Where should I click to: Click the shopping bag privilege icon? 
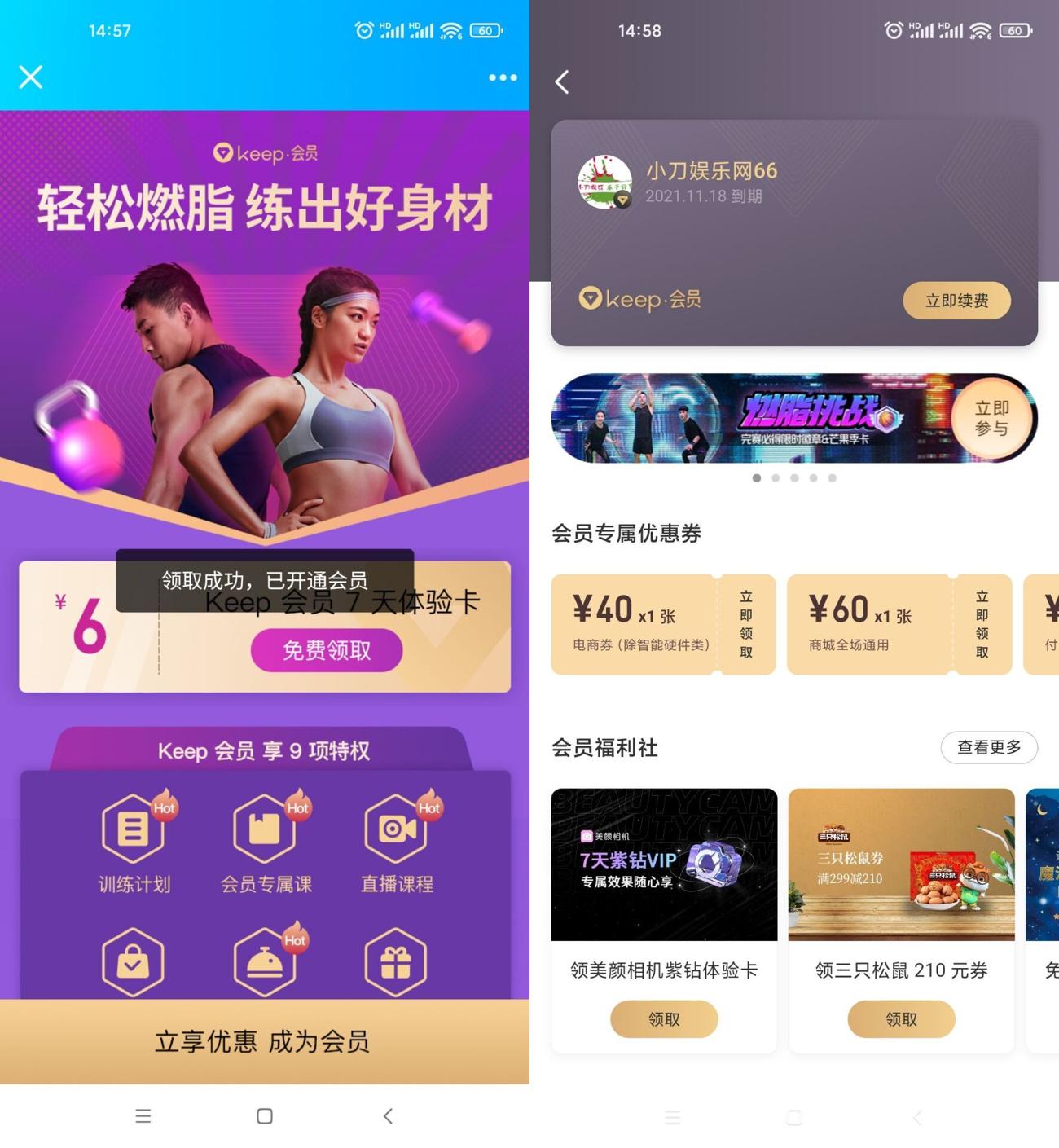pyautogui.click(x=133, y=962)
